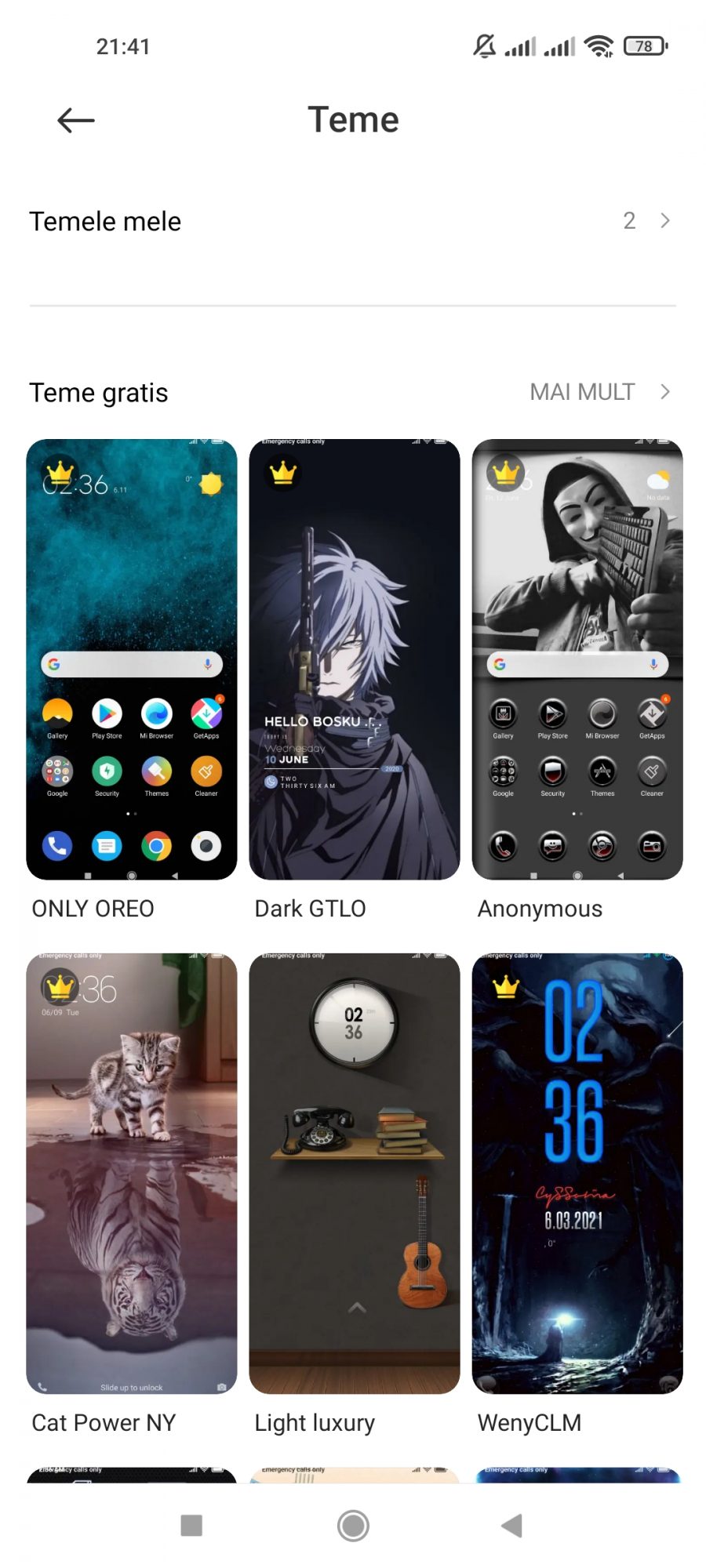Open the Light luxury theme
706x1568 pixels.
(355, 1174)
